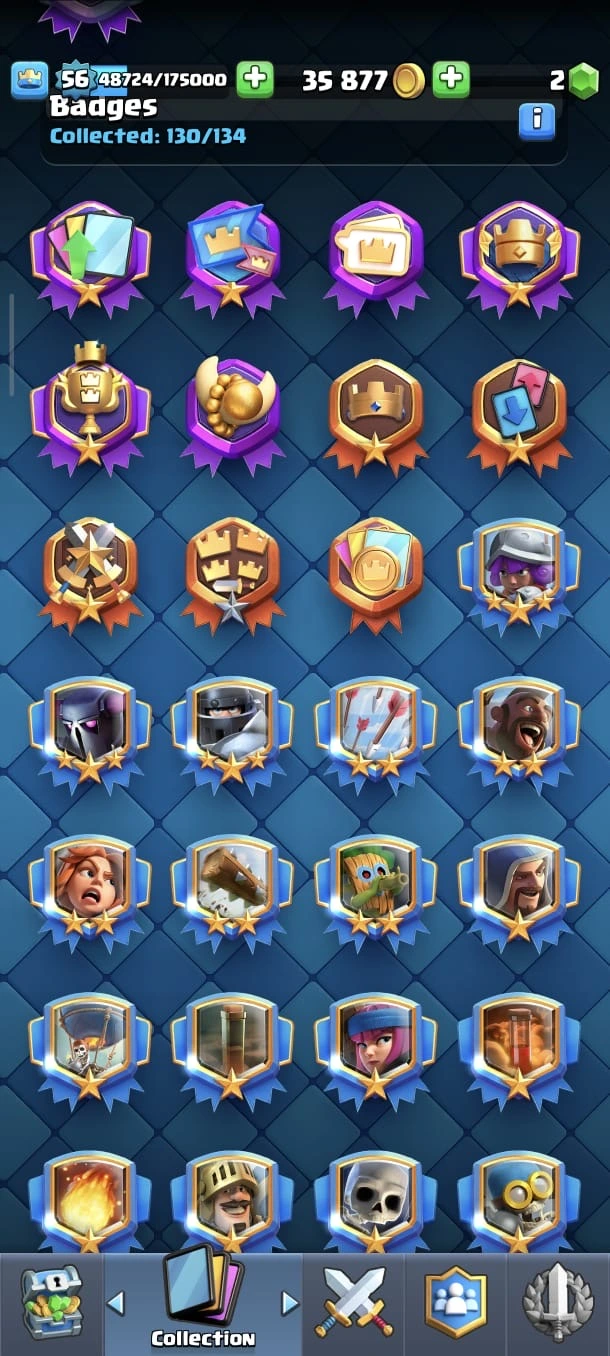The height and width of the screenshot is (1356, 610).
Task: Switch to the Battle crossed-swords tab
Action: (x=355, y=1302)
